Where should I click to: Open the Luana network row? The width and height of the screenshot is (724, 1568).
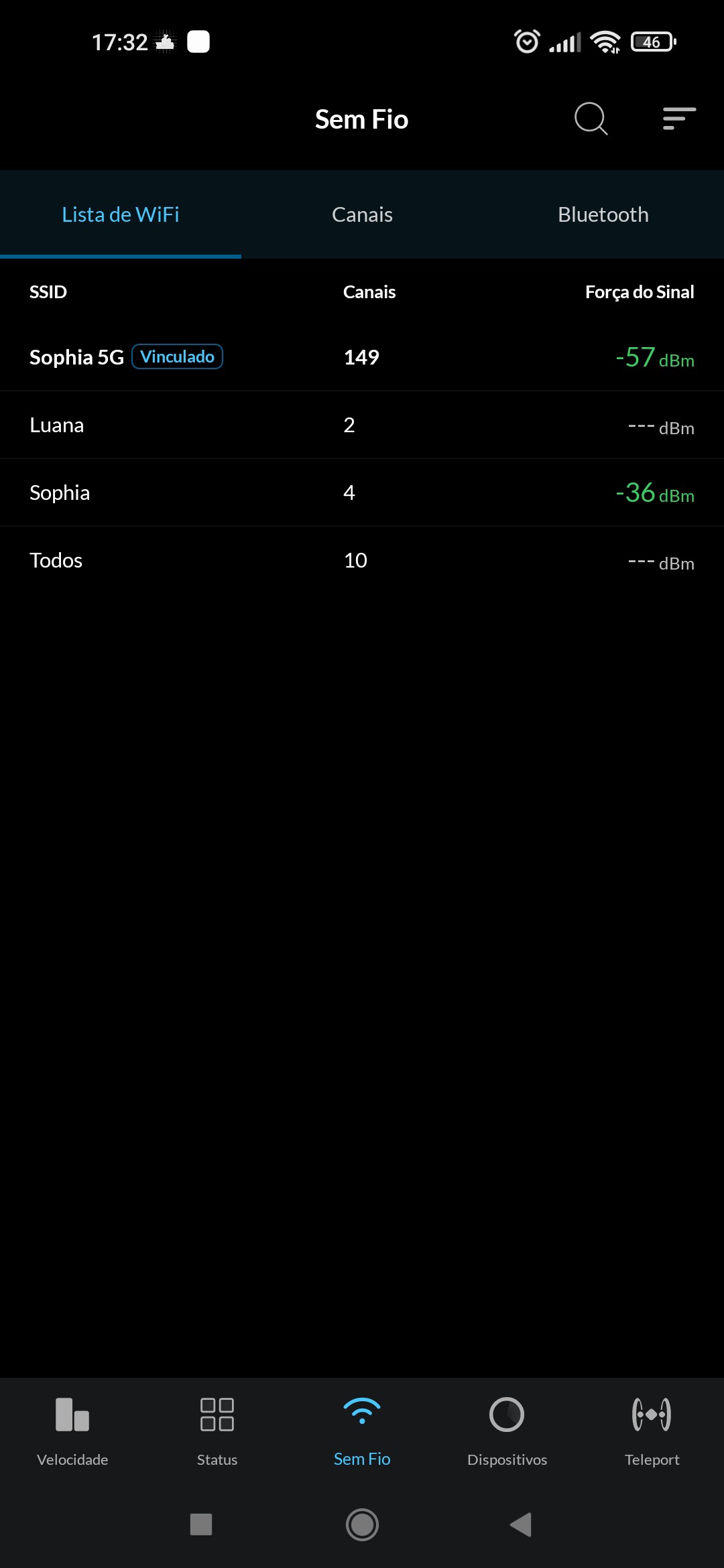(x=362, y=425)
